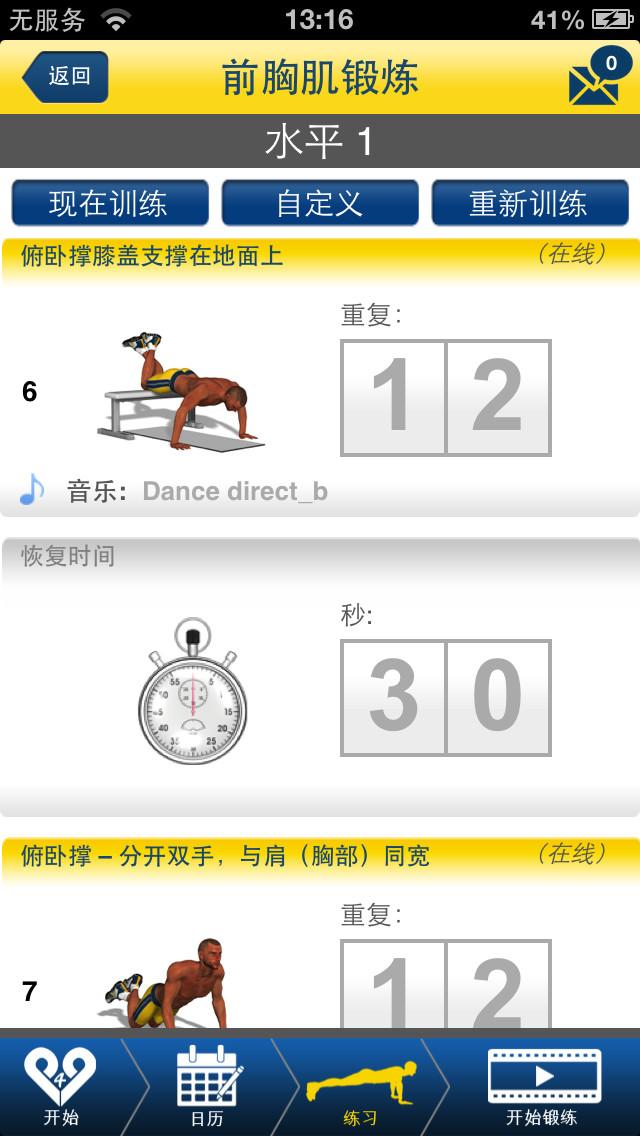This screenshot has height=1136, width=640.
Task: Tap the 现在训练 button
Action: pos(110,204)
